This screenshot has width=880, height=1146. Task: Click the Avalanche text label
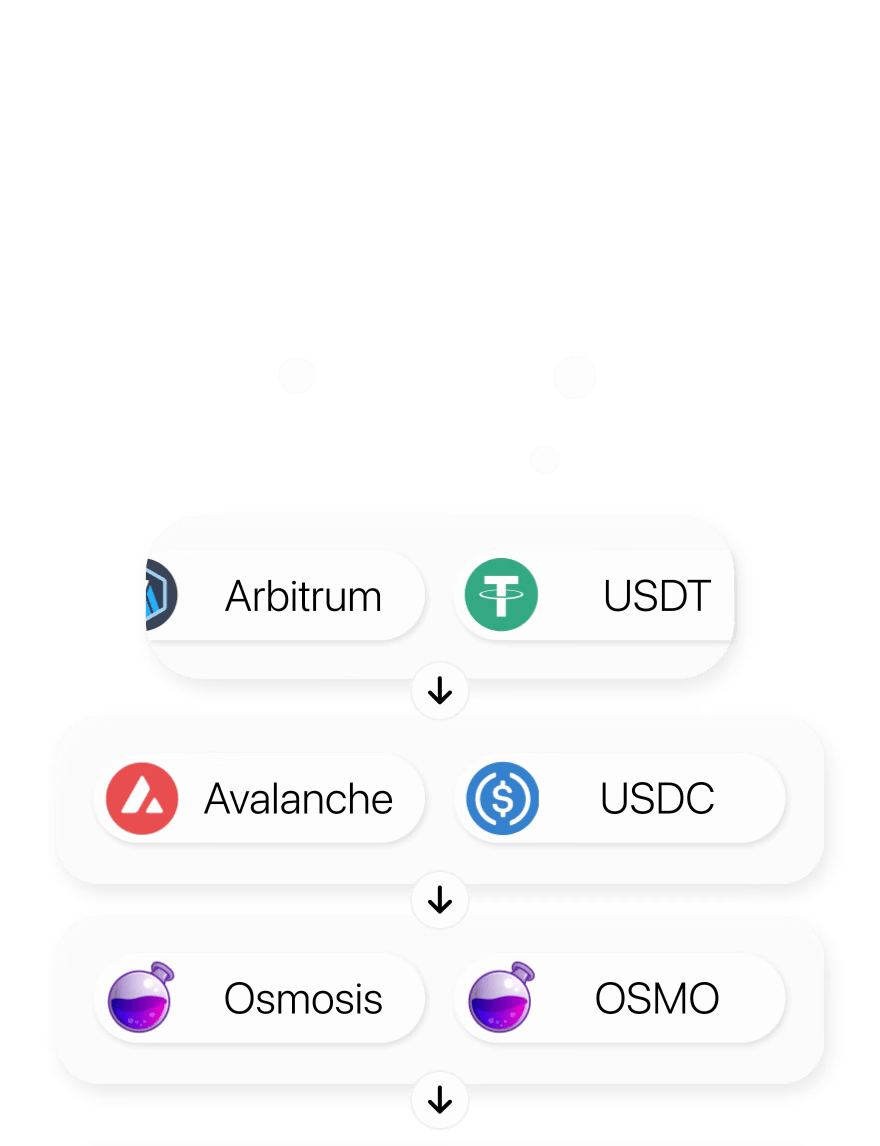pyautogui.click(x=298, y=798)
